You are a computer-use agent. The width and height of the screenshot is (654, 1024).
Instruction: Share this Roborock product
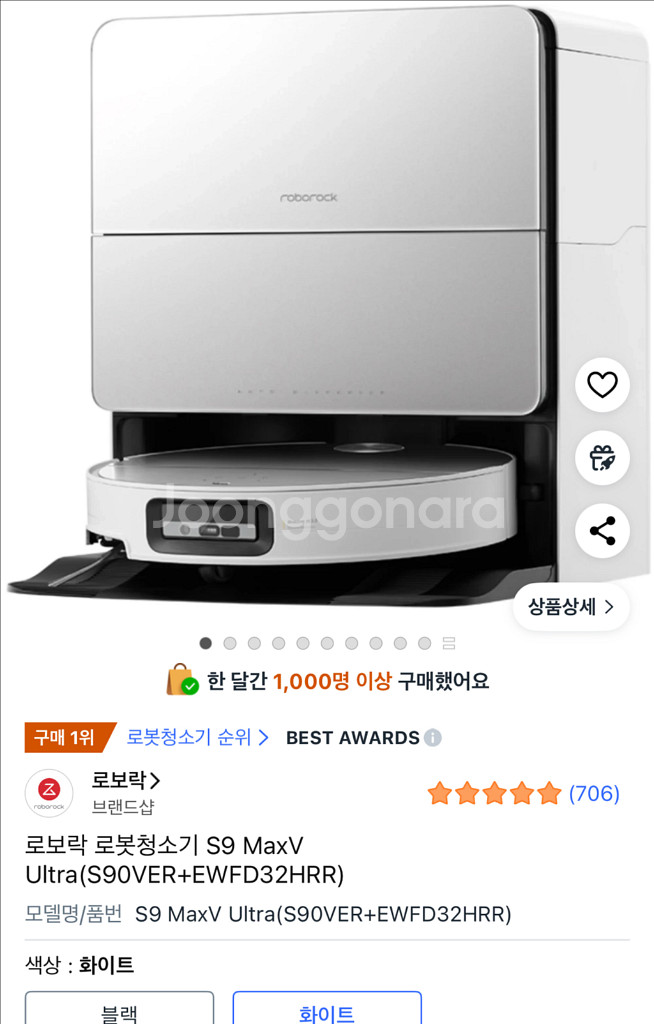click(602, 531)
